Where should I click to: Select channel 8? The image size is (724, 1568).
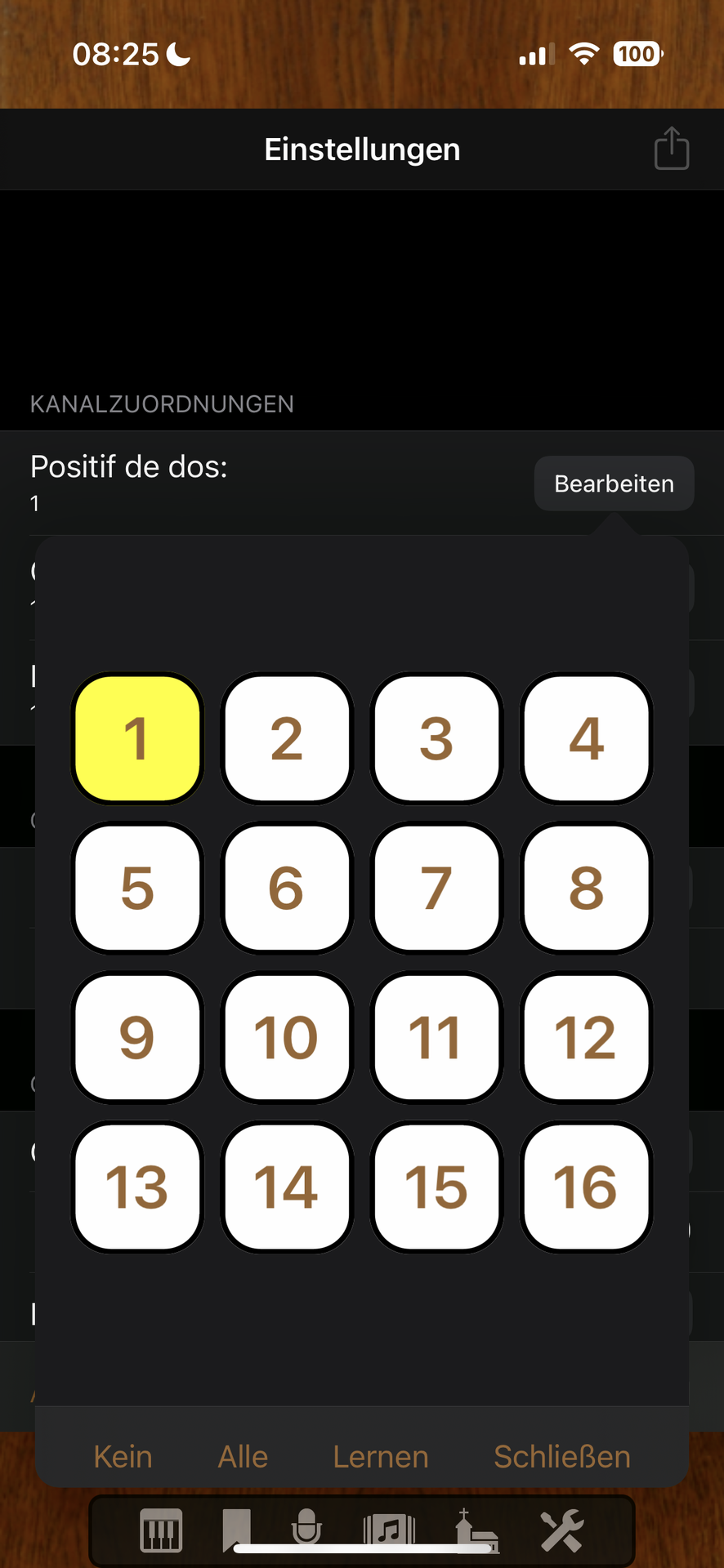(x=587, y=888)
